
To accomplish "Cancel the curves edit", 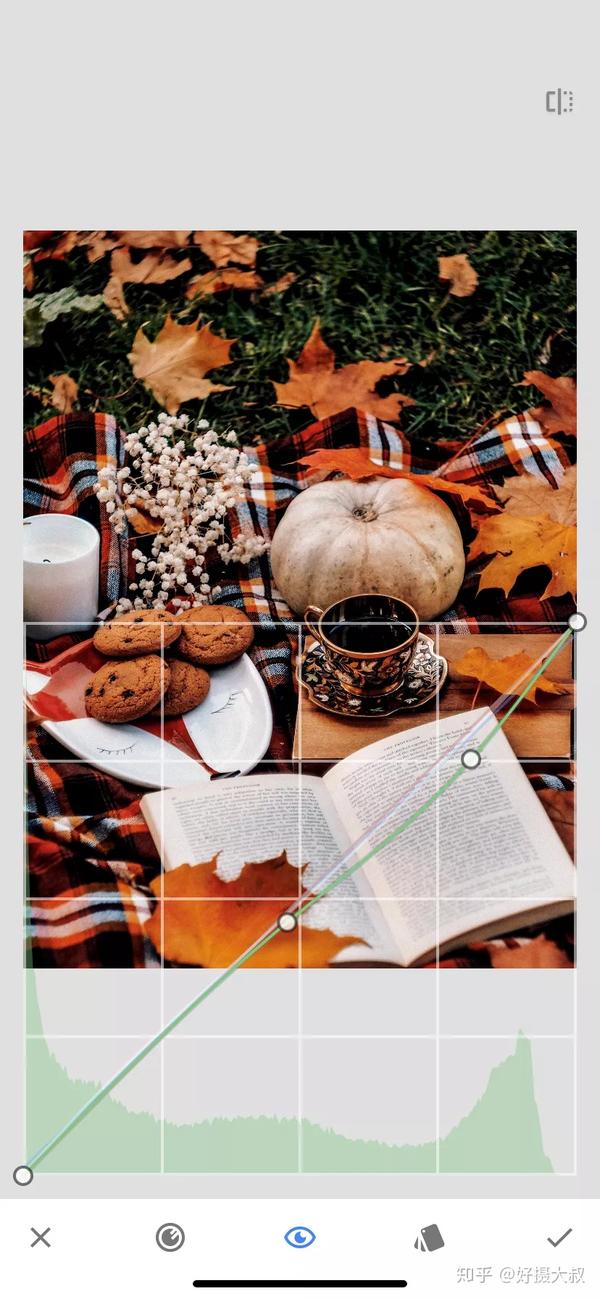I will click(40, 1238).
